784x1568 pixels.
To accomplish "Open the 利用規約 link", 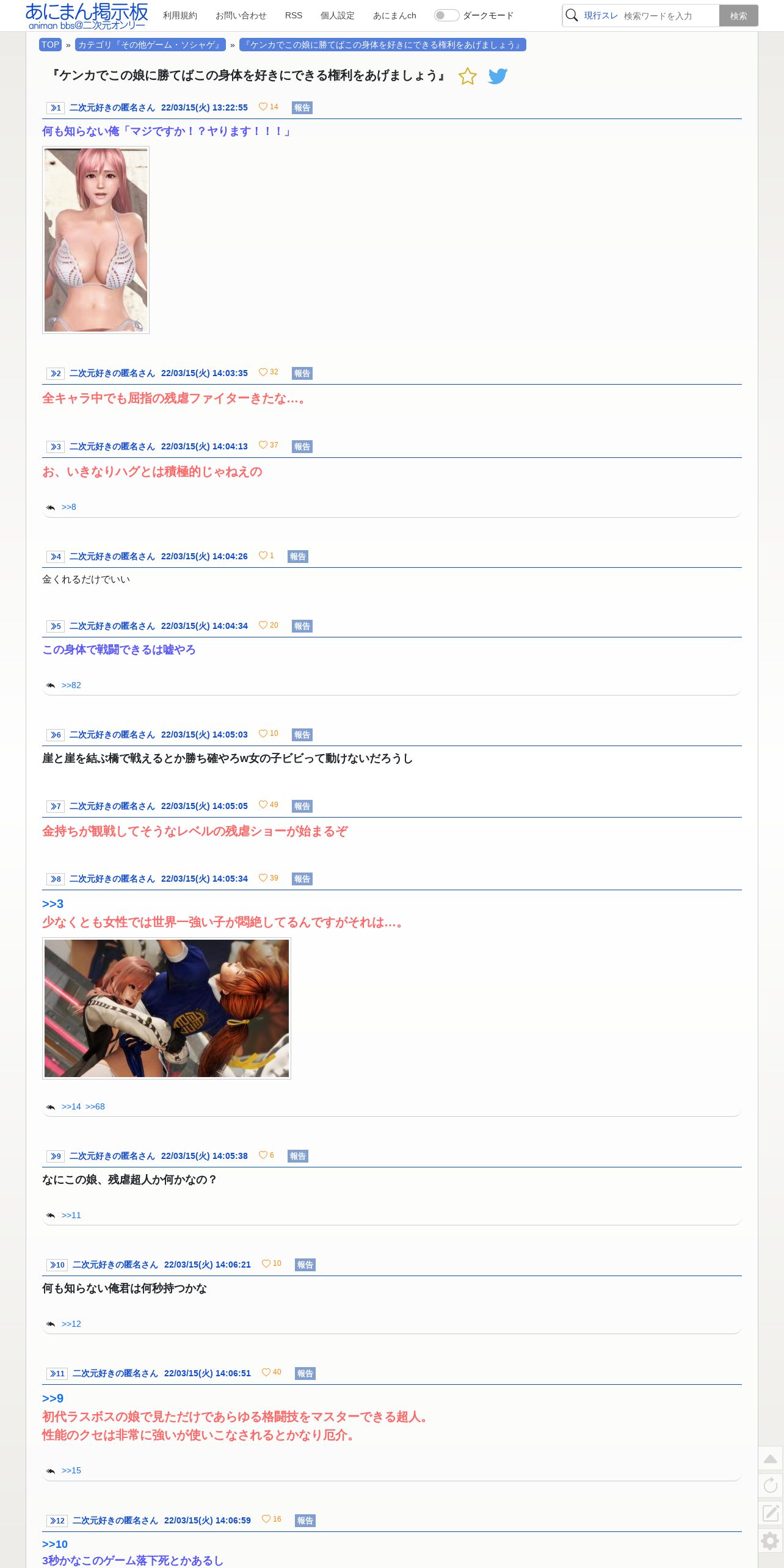I will pyautogui.click(x=180, y=15).
